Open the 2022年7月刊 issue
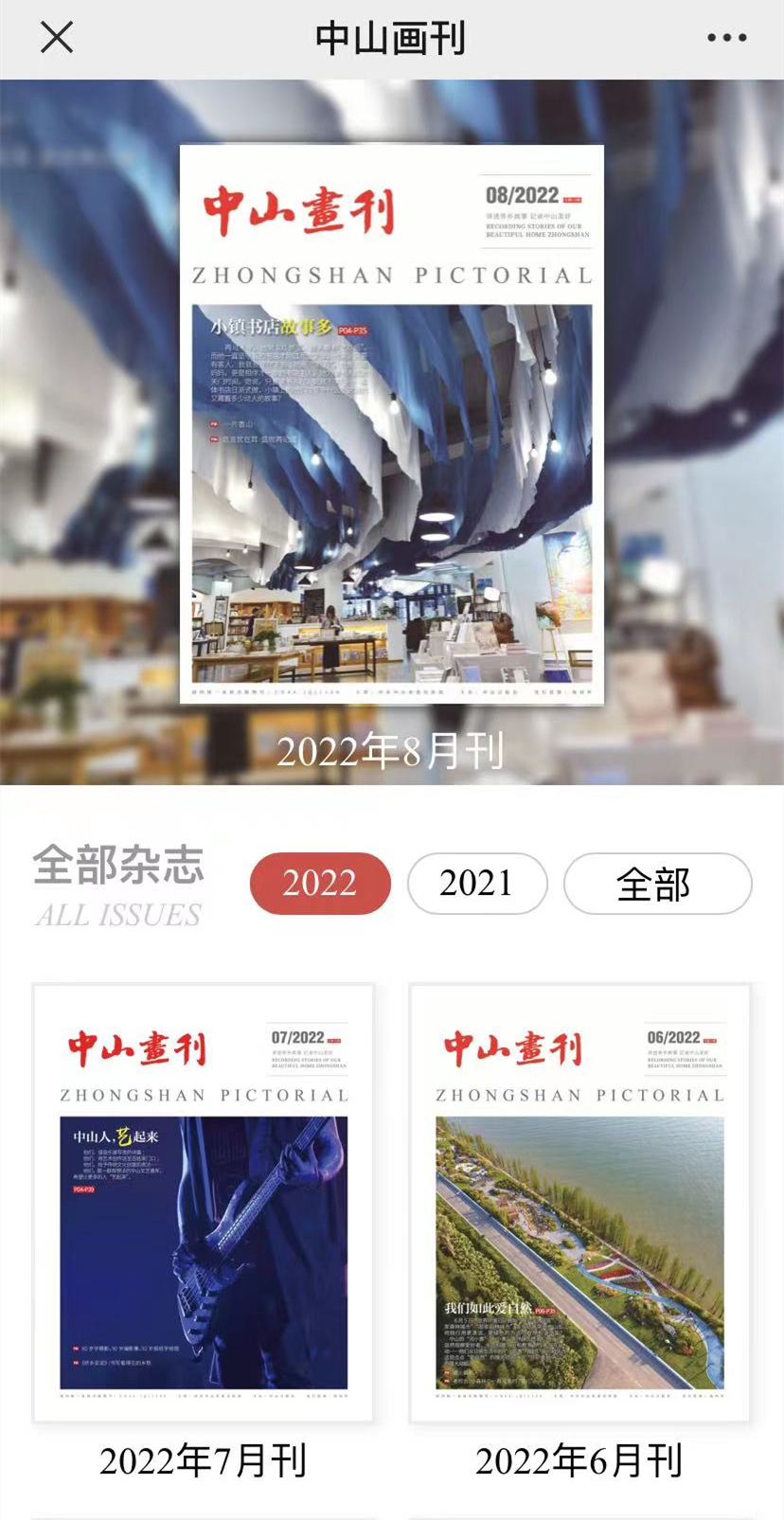This screenshot has height=1520, width=784. click(204, 1204)
